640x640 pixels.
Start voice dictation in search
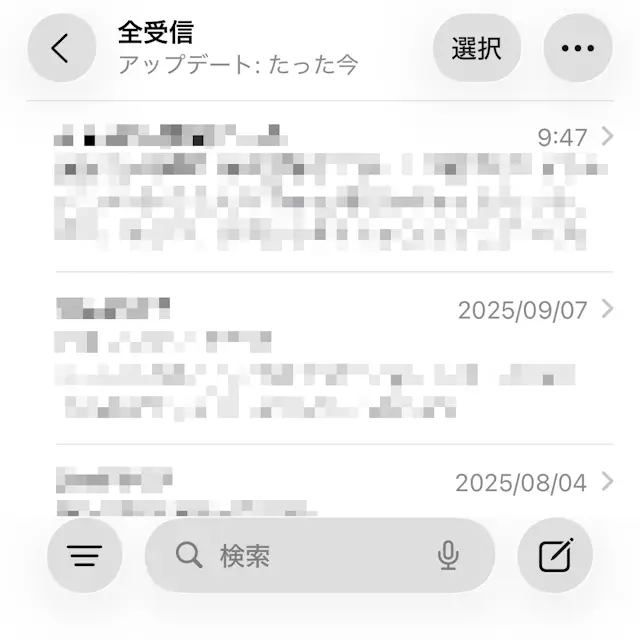[x=448, y=556]
